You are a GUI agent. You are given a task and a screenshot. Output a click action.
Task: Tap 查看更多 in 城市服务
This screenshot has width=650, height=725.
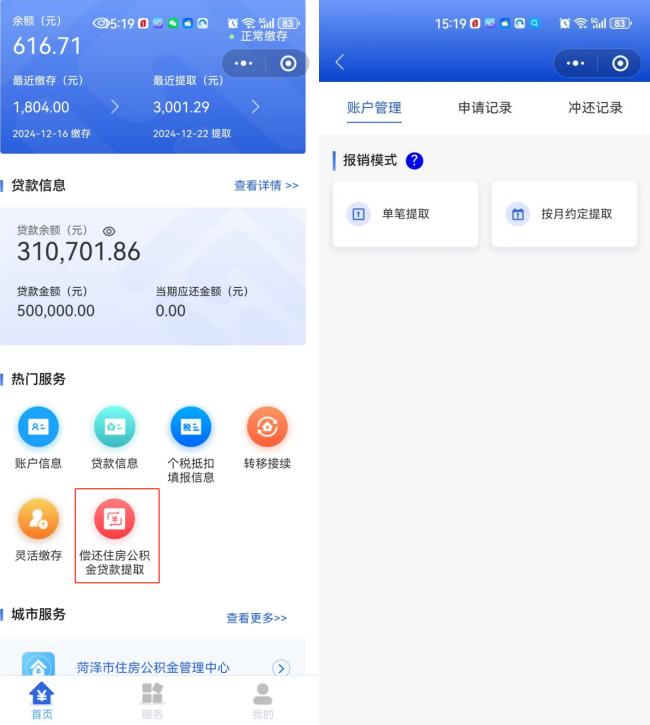pos(256,618)
